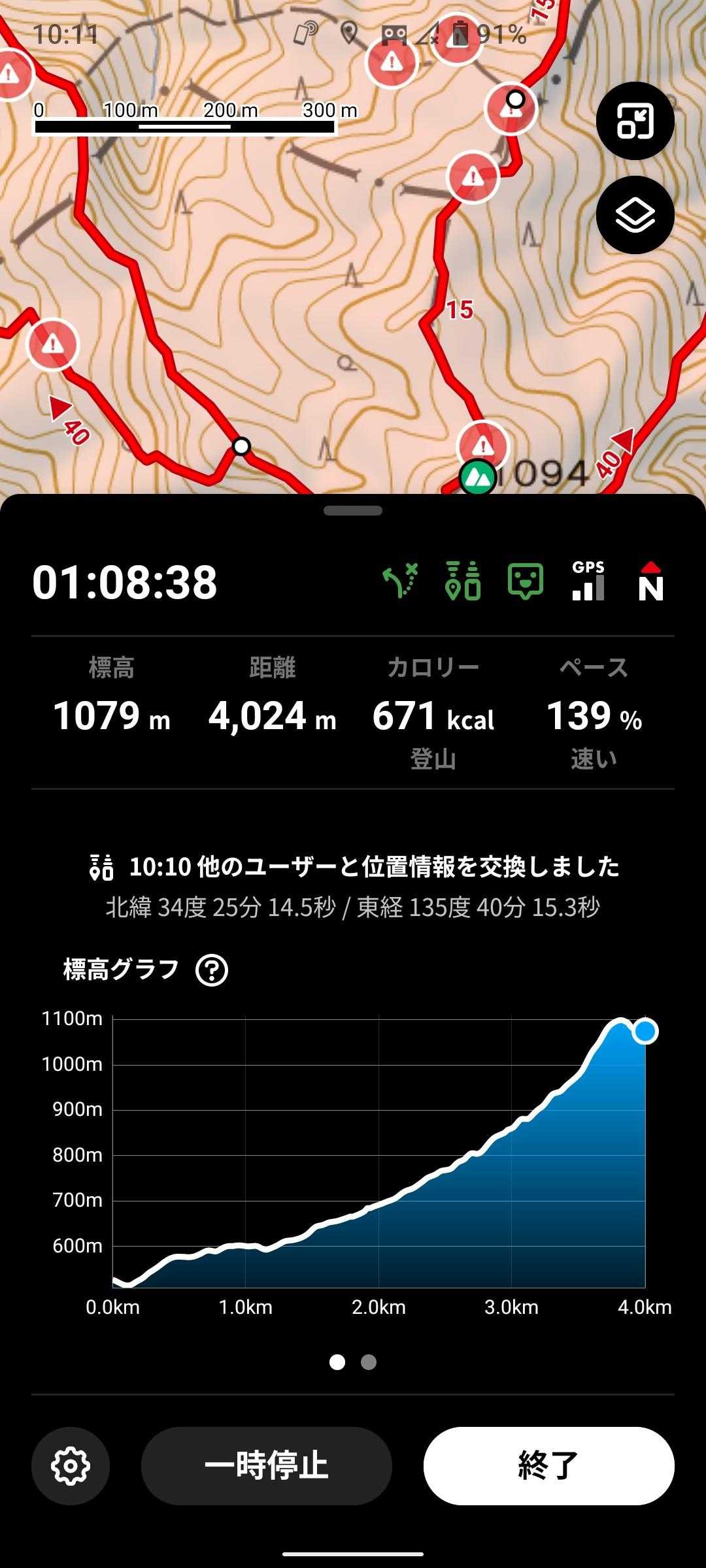Switch to the second graph page dot
Viewport: 706px width, 1568px height.
369,1362
